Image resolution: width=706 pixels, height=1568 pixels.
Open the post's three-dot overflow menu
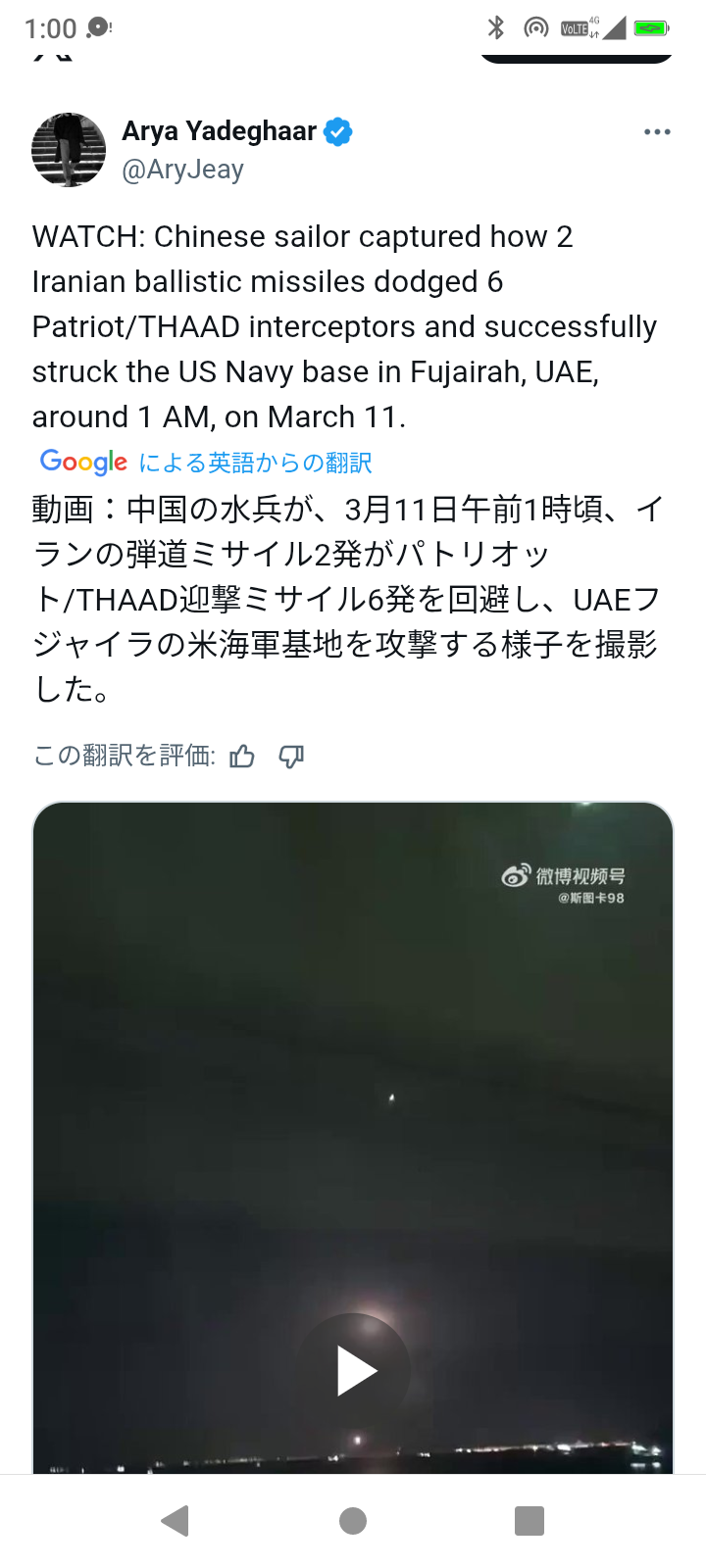click(x=657, y=132)
